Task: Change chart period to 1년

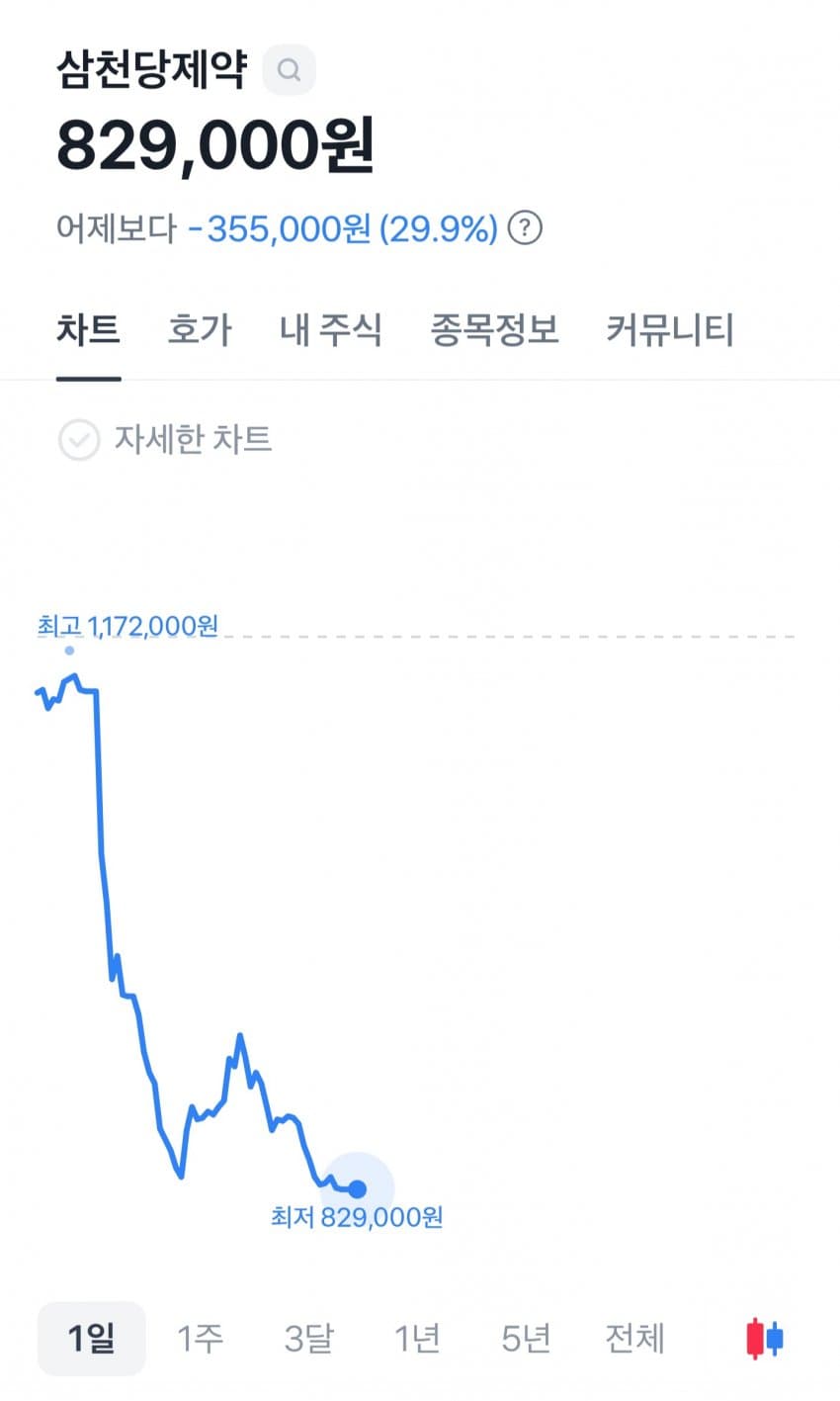Action: click(x=417, y=1338)
